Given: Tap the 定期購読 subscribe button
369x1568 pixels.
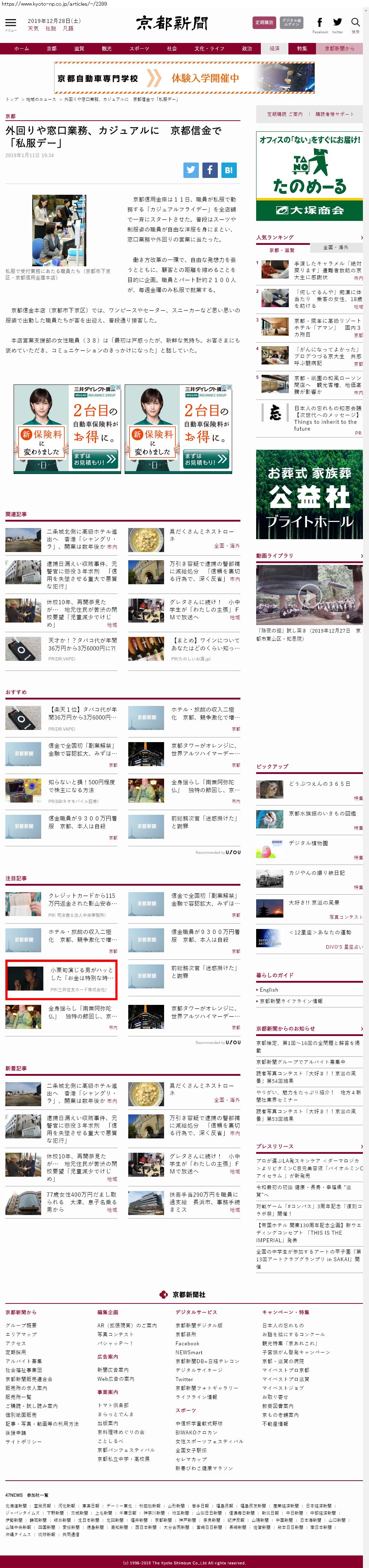Looking at the screenshot, I should [x=264, y=23].
